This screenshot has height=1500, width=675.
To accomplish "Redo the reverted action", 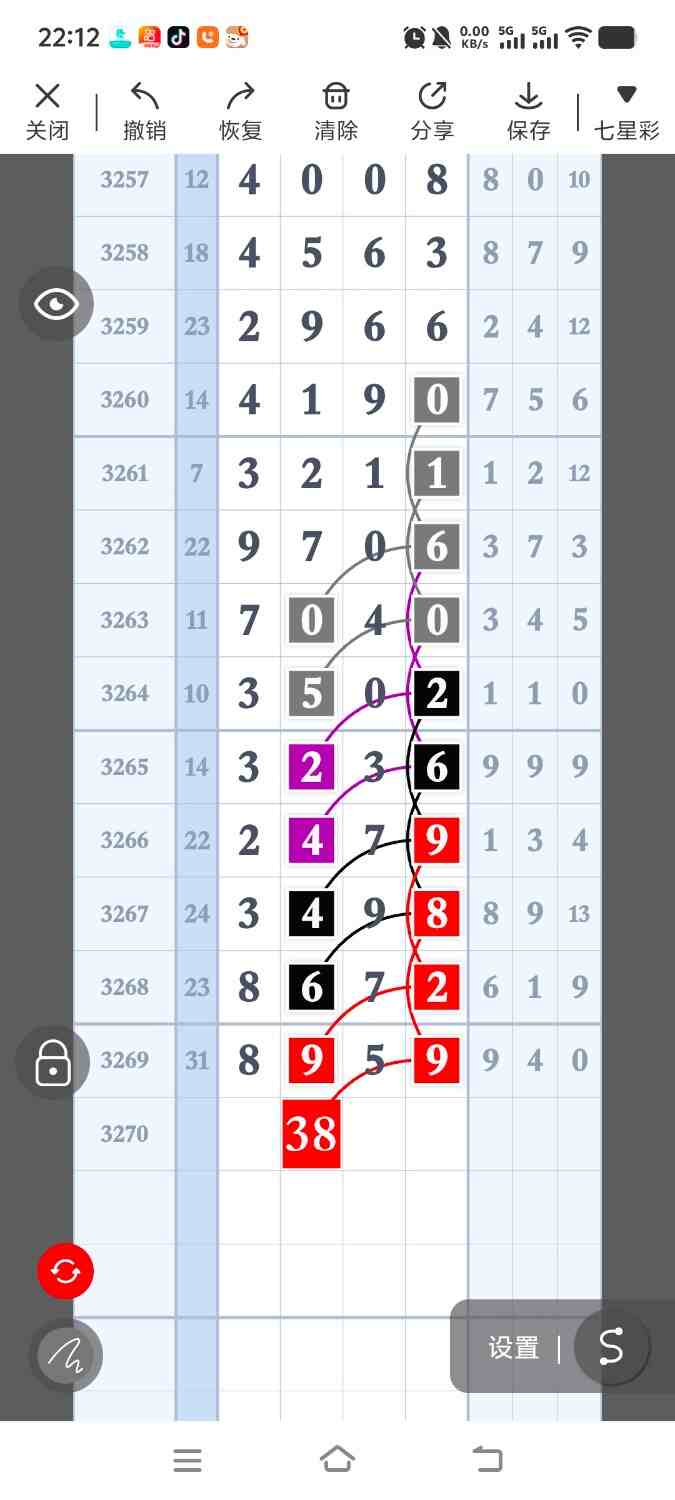I will (x=241, y=111).
